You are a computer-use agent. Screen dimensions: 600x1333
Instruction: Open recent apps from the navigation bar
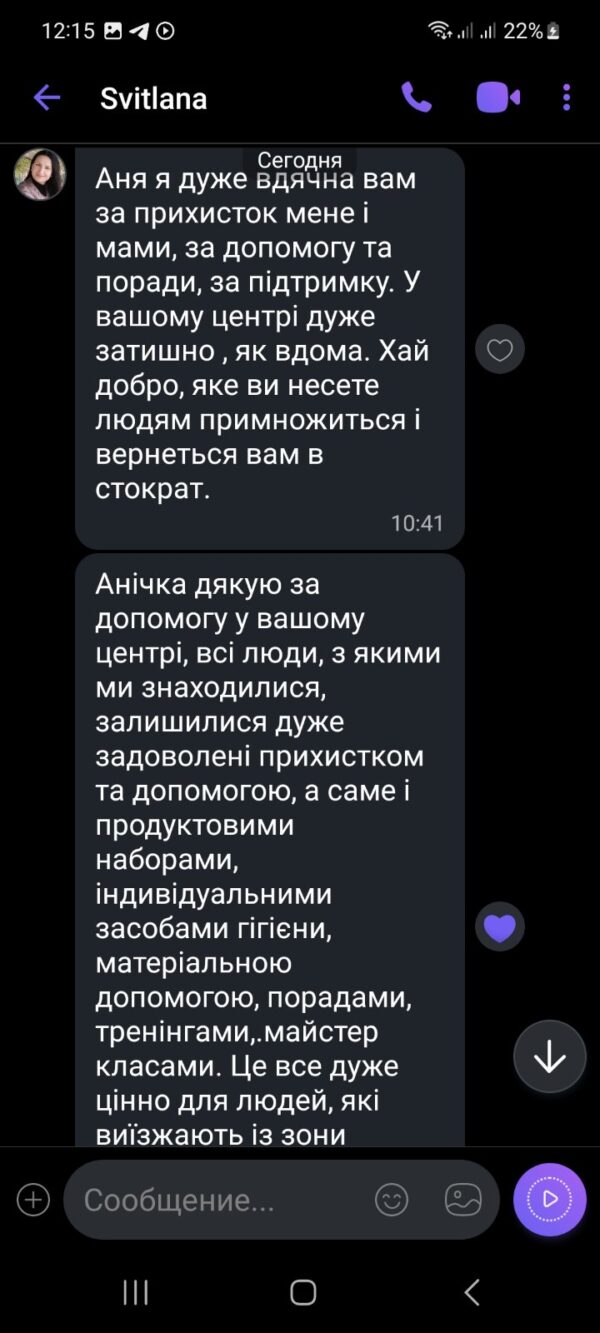pyautogui.click(x=135, y=1292)
